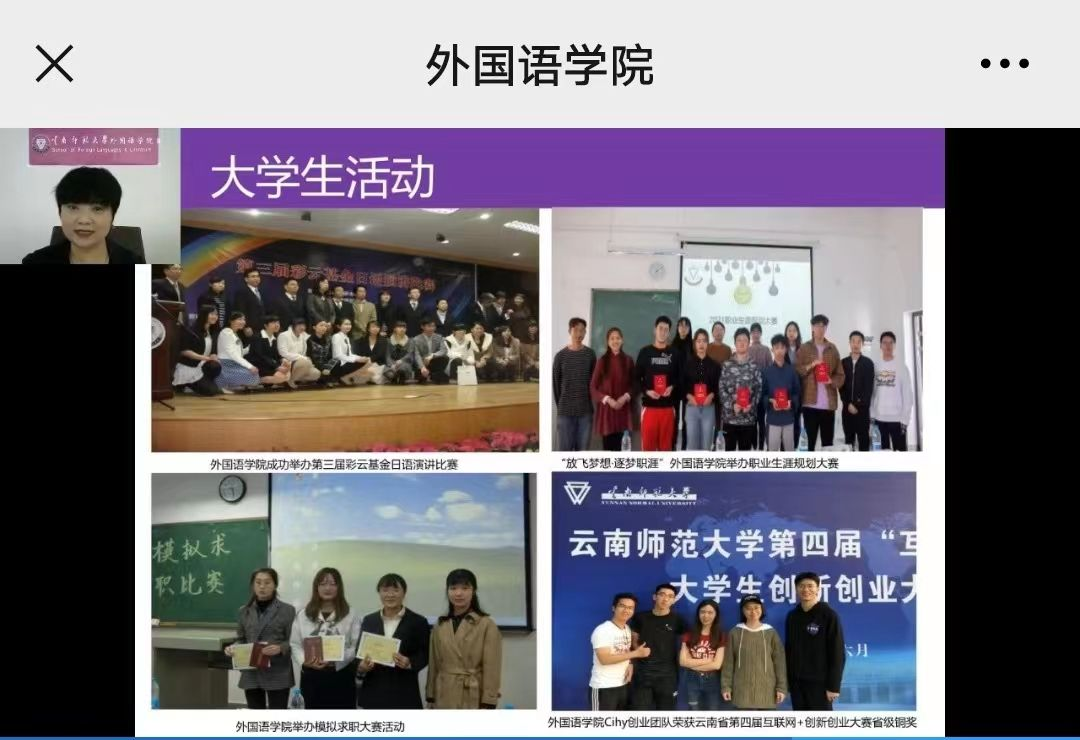This screenshot has width=1080, height=740.
Task: Close the 外国语学院 page
Action: (x=54, y=64)
